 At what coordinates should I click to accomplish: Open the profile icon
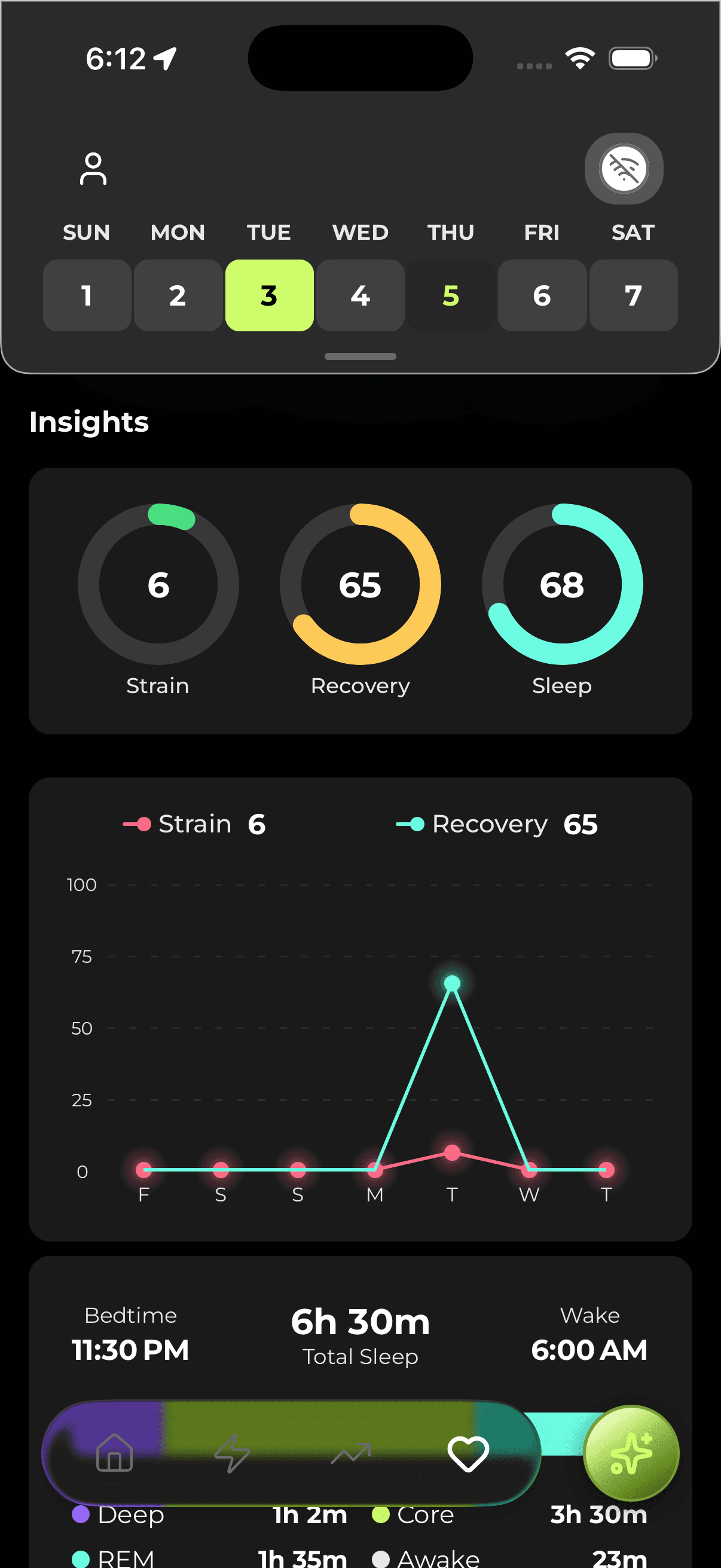point(93,169)
